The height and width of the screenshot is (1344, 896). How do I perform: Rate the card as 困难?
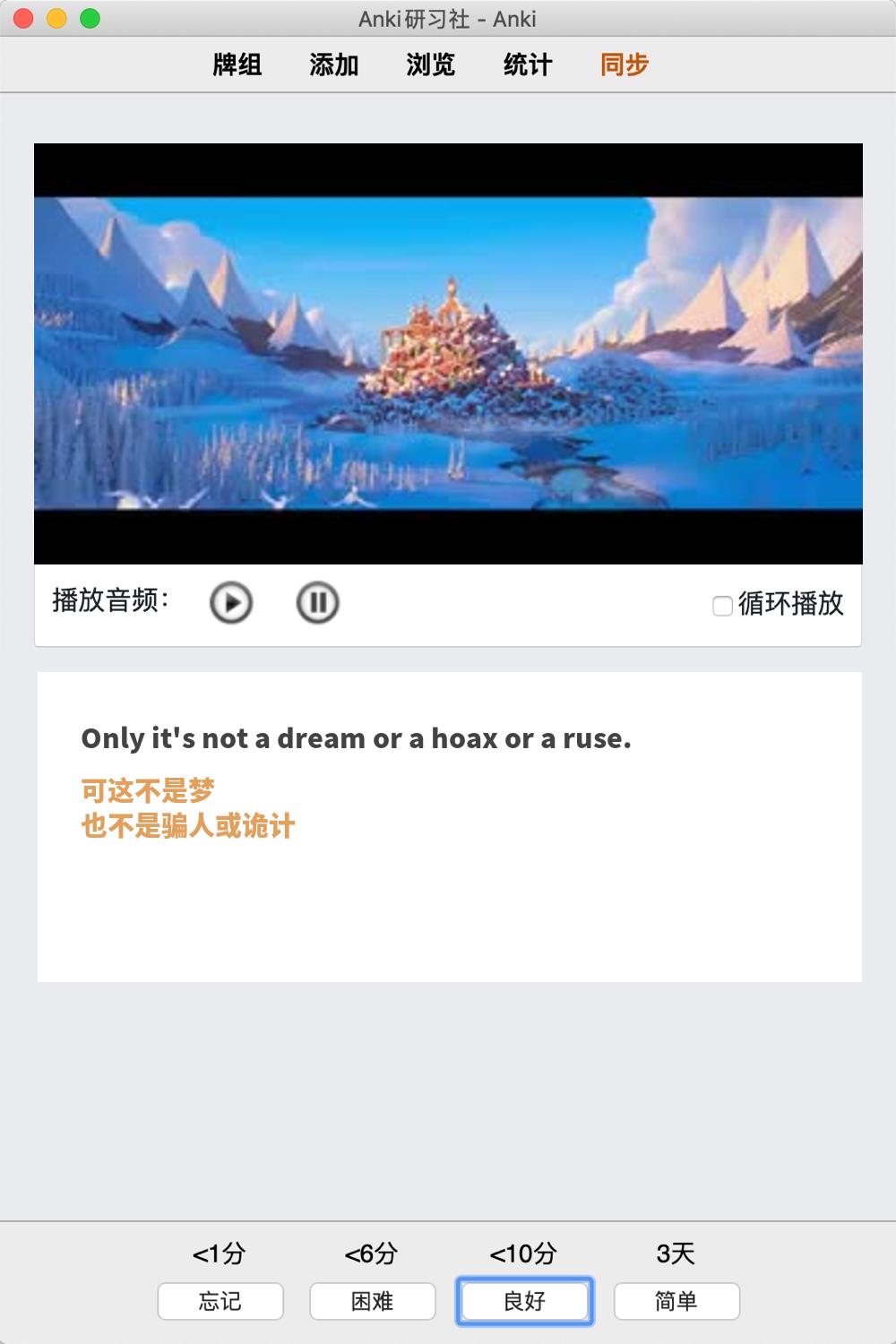click(x=373, y=1301)
